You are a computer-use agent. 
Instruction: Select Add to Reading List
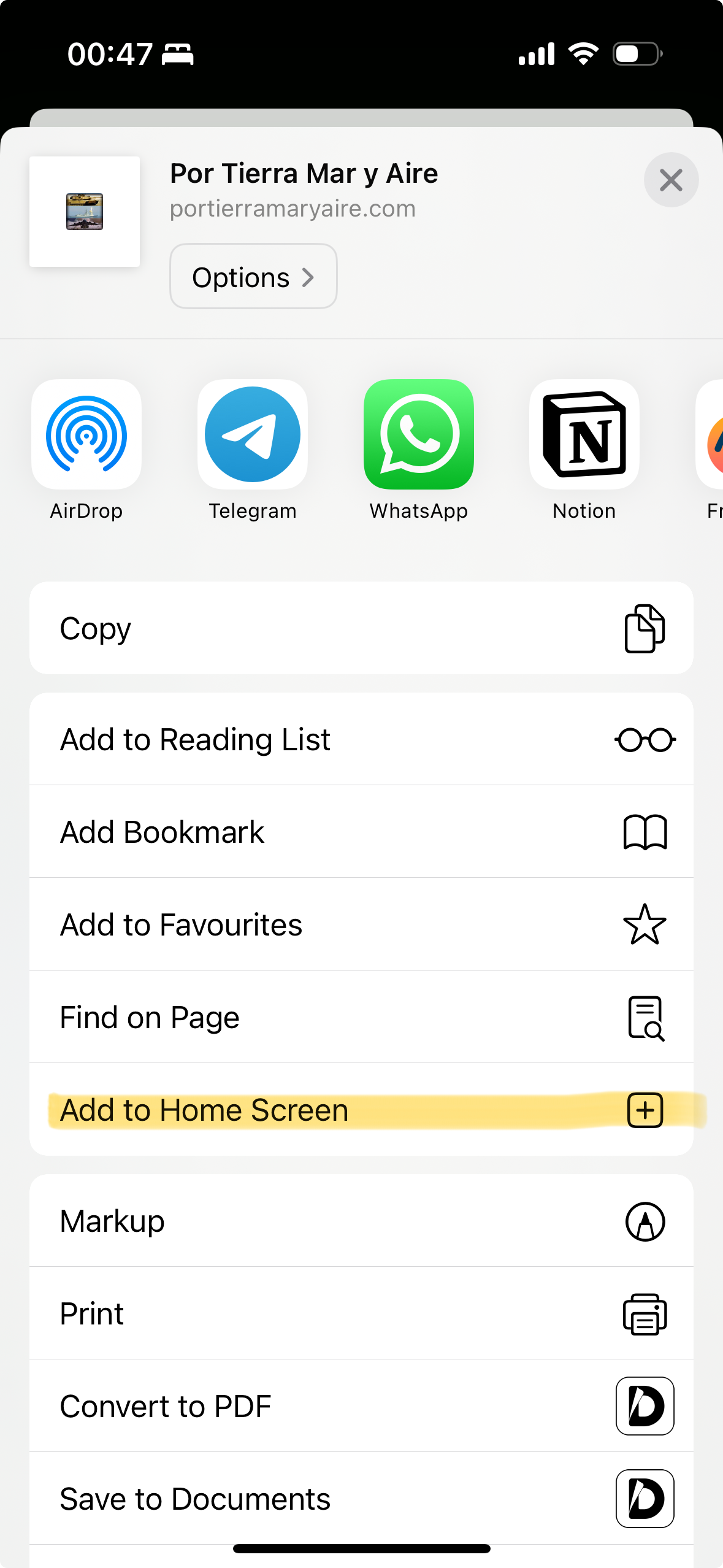361,739
